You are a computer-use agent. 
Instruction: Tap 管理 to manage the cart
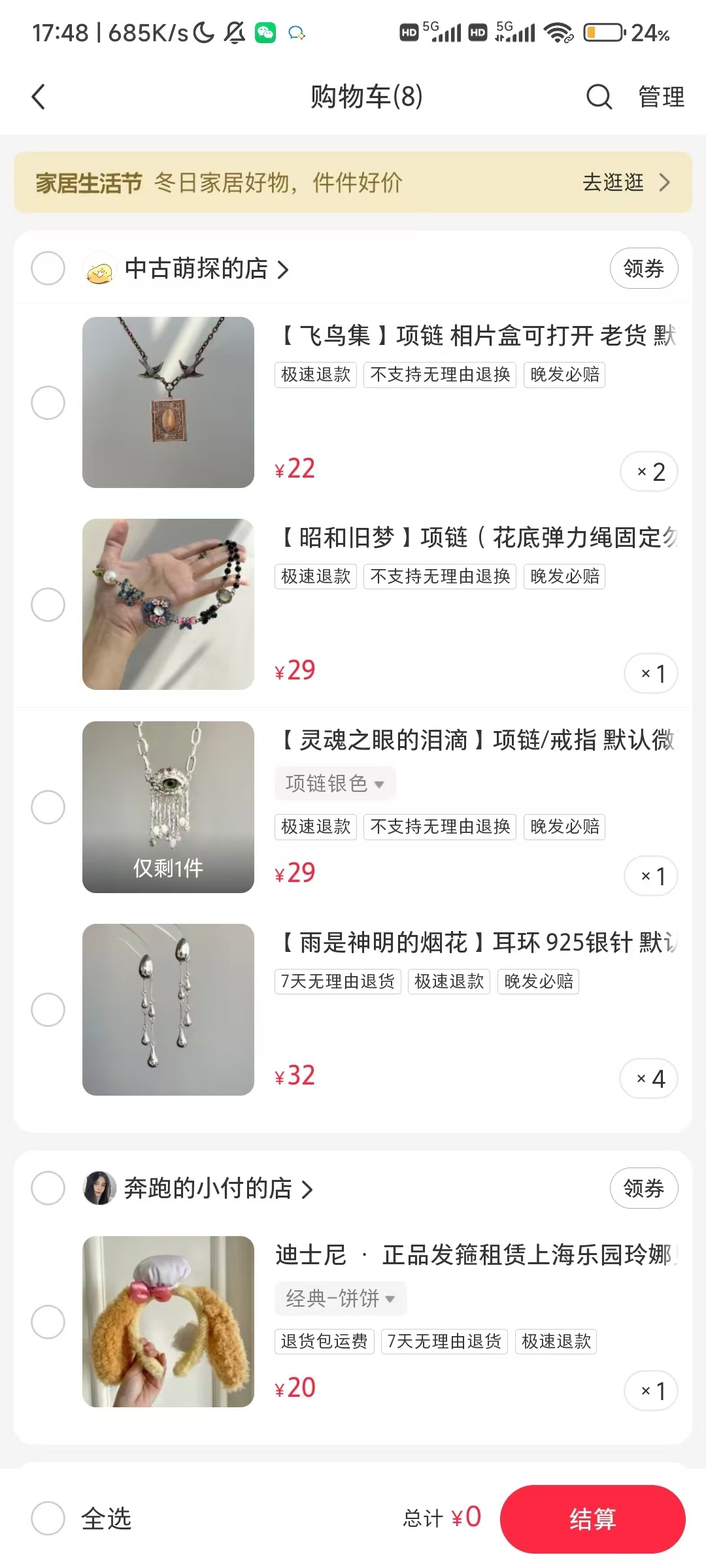[x=661, y=97]
